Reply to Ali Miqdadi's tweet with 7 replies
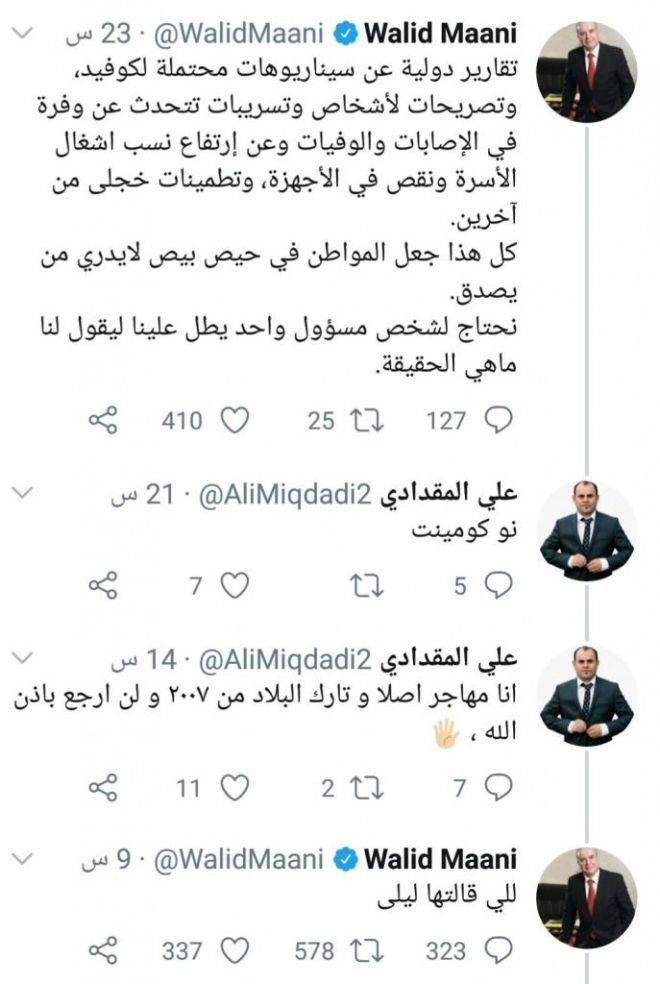 click(x=496, y=789)
